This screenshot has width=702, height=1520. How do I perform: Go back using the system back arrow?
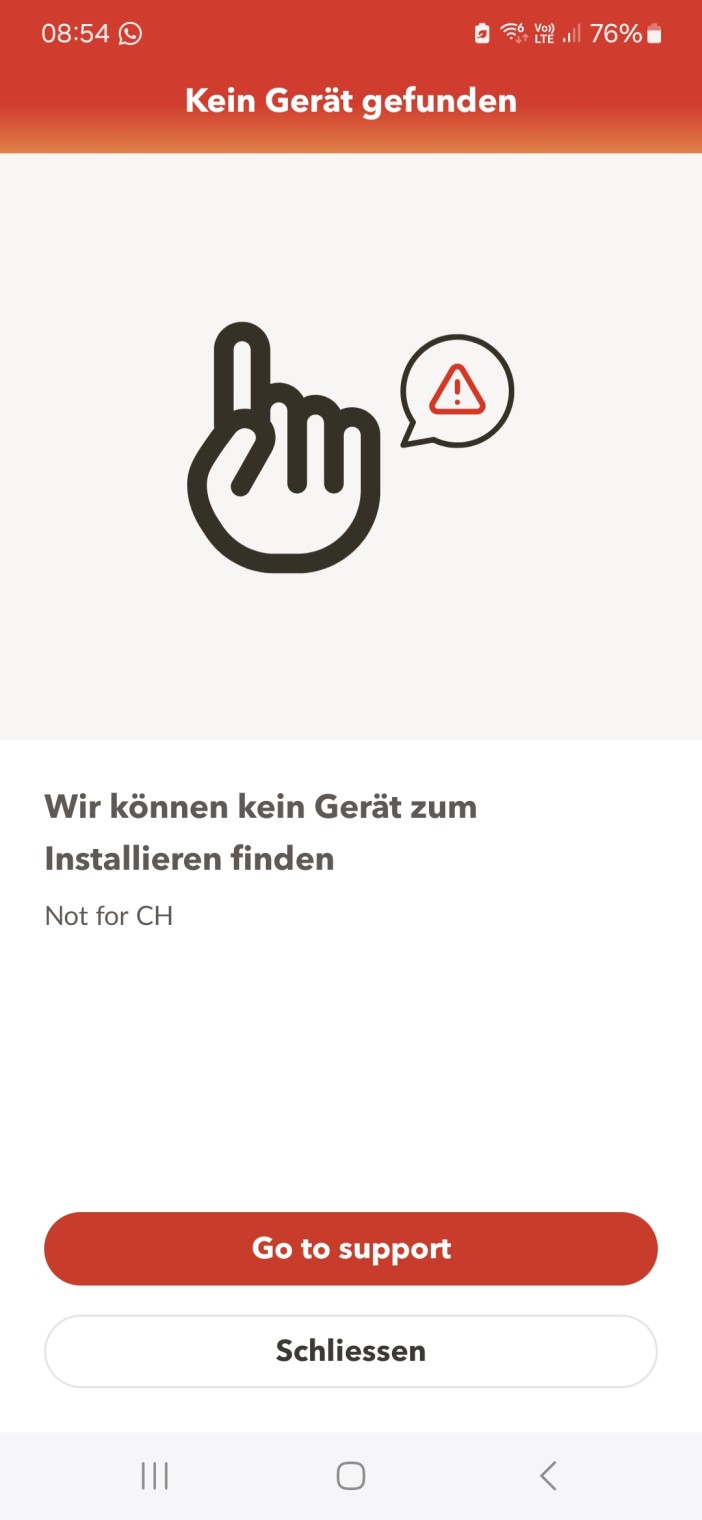(547, 1476)
